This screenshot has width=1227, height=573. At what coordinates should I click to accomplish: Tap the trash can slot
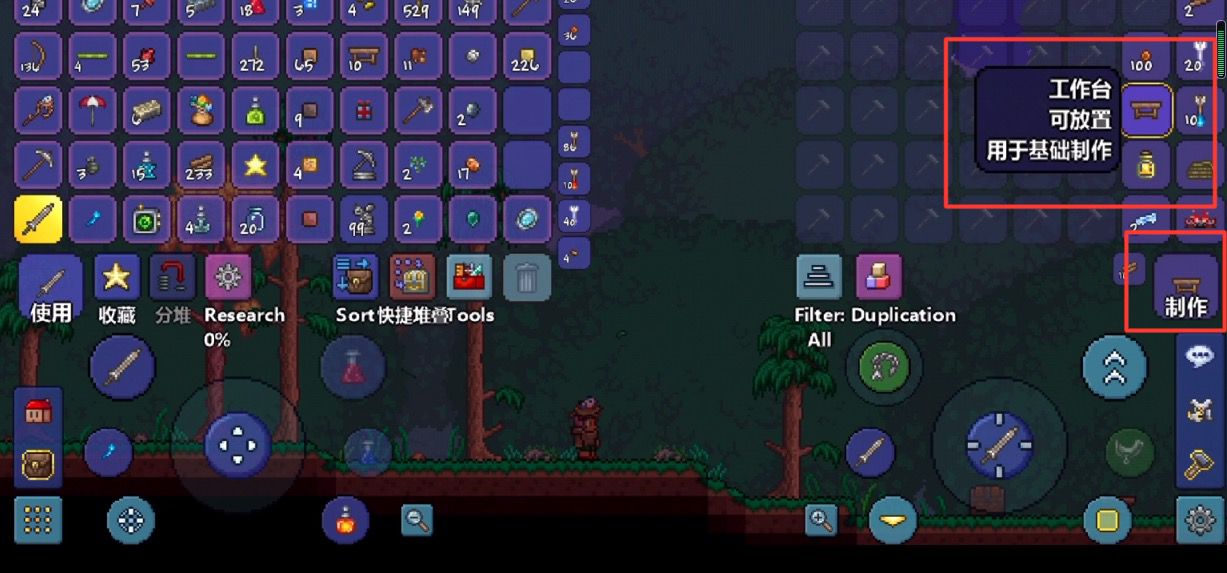coord(527,278)
